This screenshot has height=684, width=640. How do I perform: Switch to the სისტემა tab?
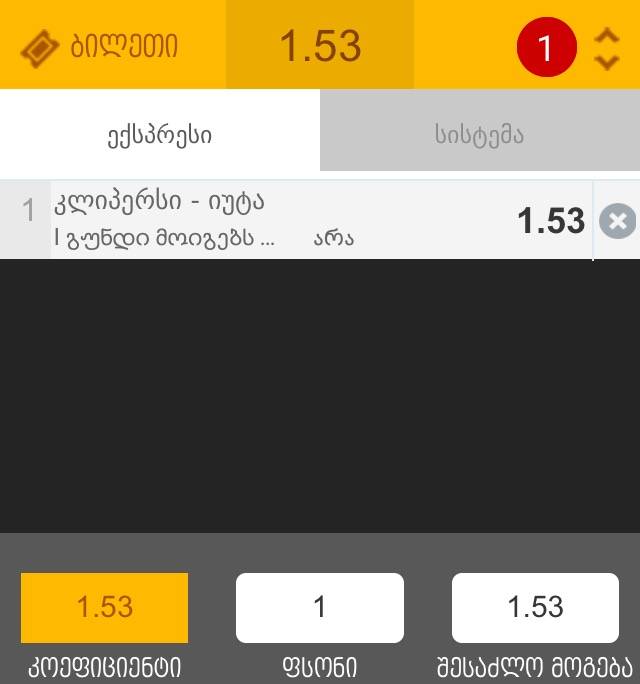479,135
